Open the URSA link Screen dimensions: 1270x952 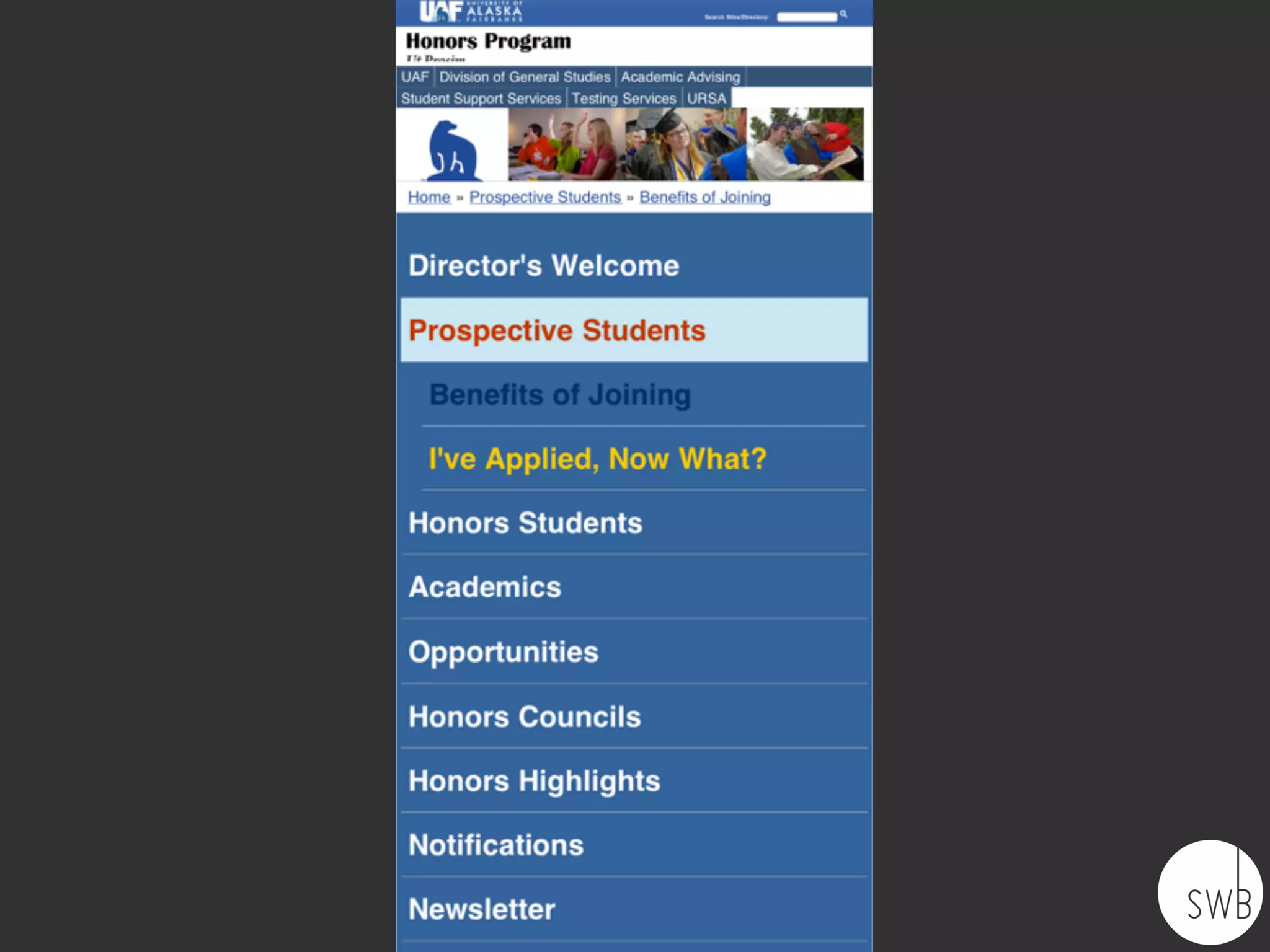pos(706,99)
